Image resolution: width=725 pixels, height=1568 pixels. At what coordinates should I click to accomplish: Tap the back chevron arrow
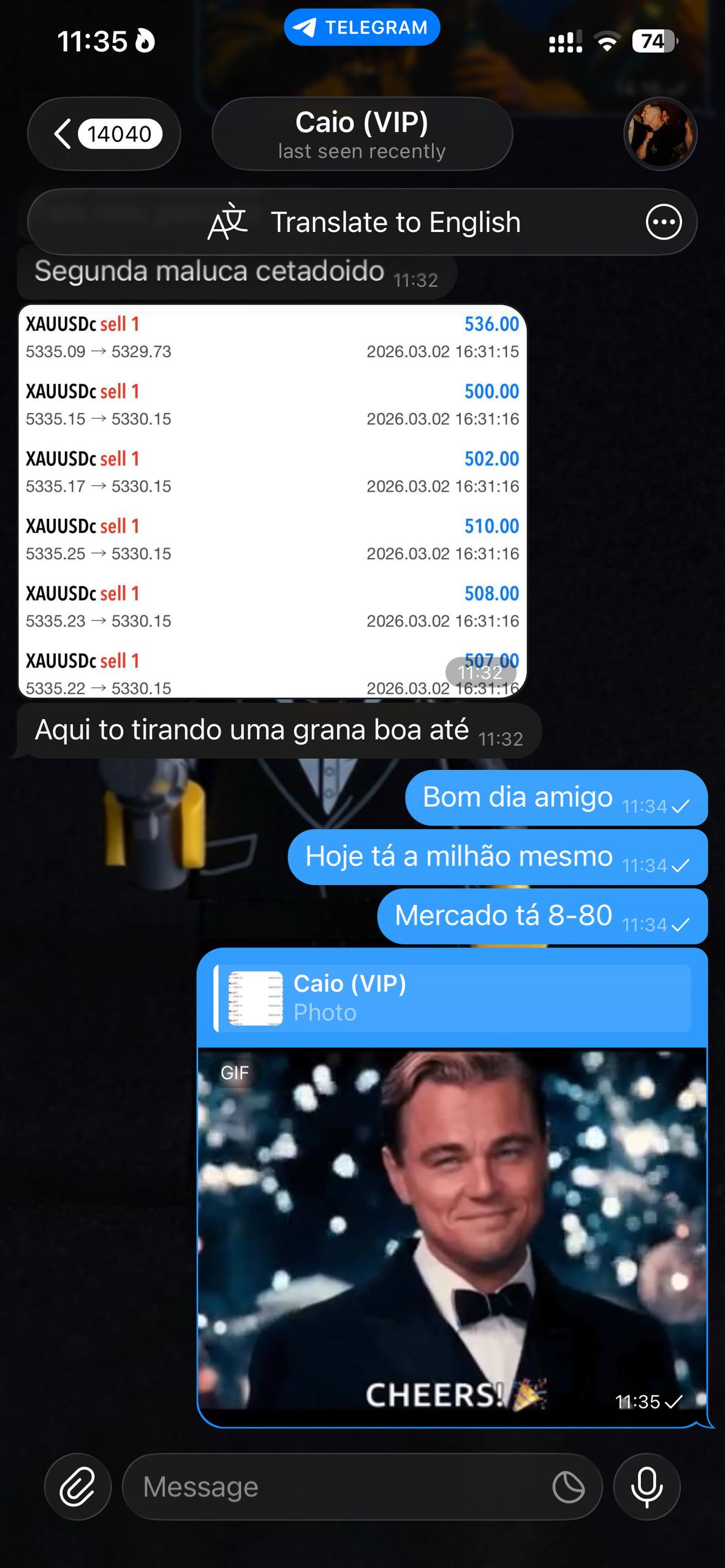point(63,134)
